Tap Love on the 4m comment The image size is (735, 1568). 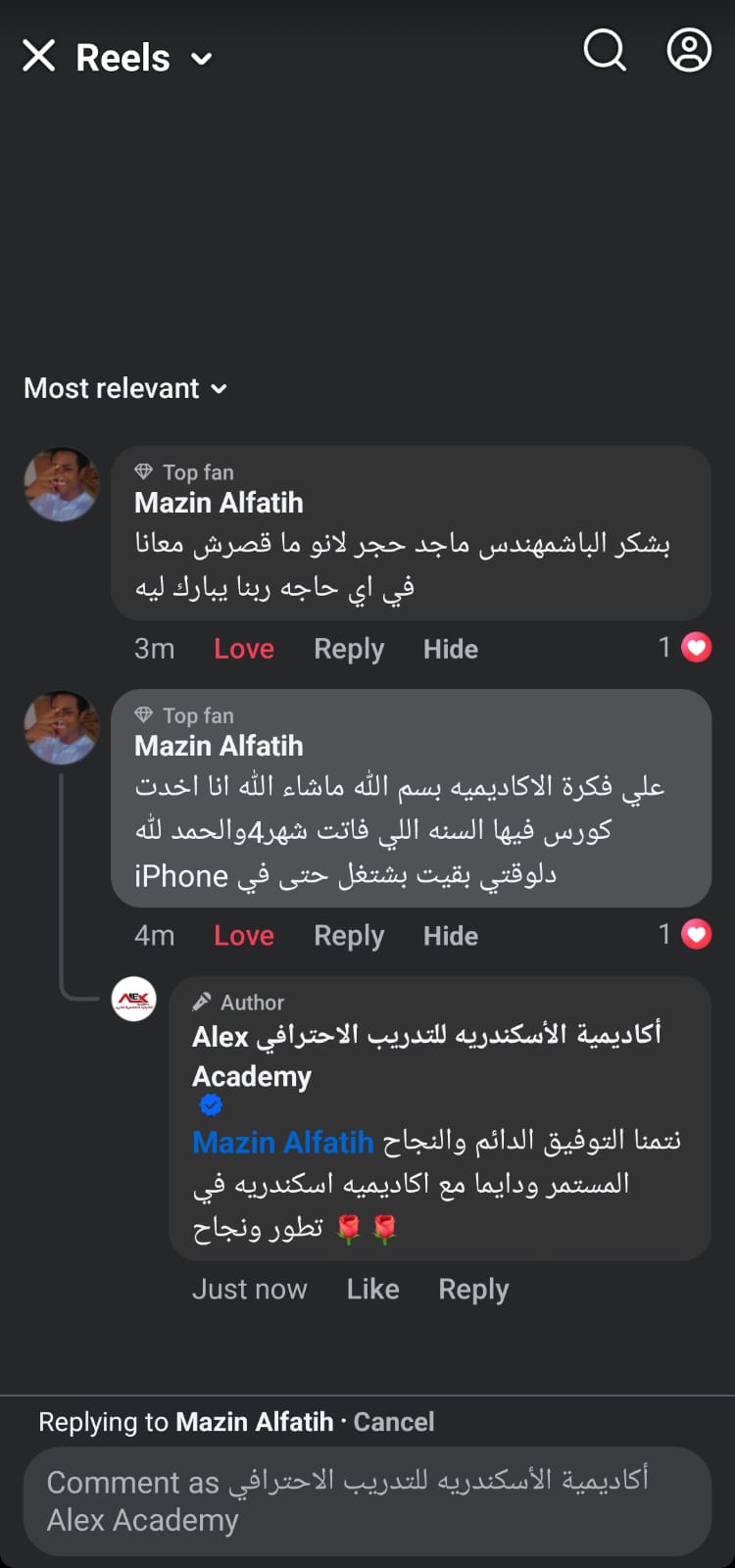tap(244, 936)
